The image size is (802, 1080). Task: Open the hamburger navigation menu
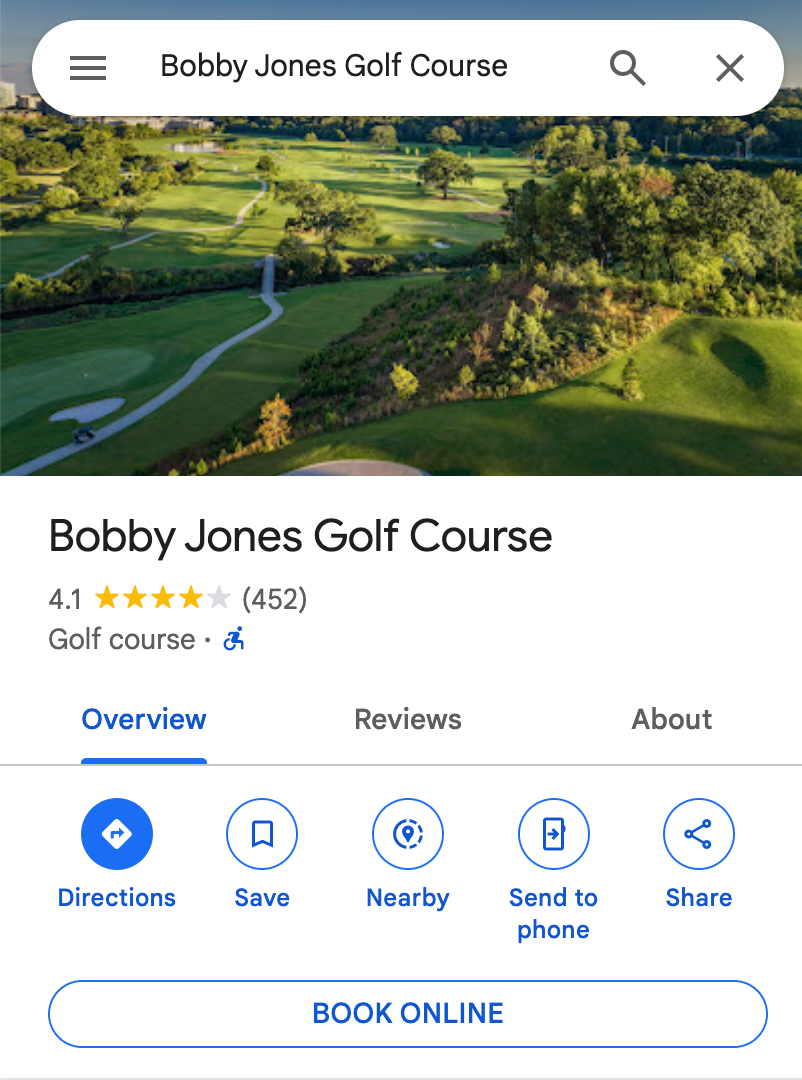(x=88, y=67)
